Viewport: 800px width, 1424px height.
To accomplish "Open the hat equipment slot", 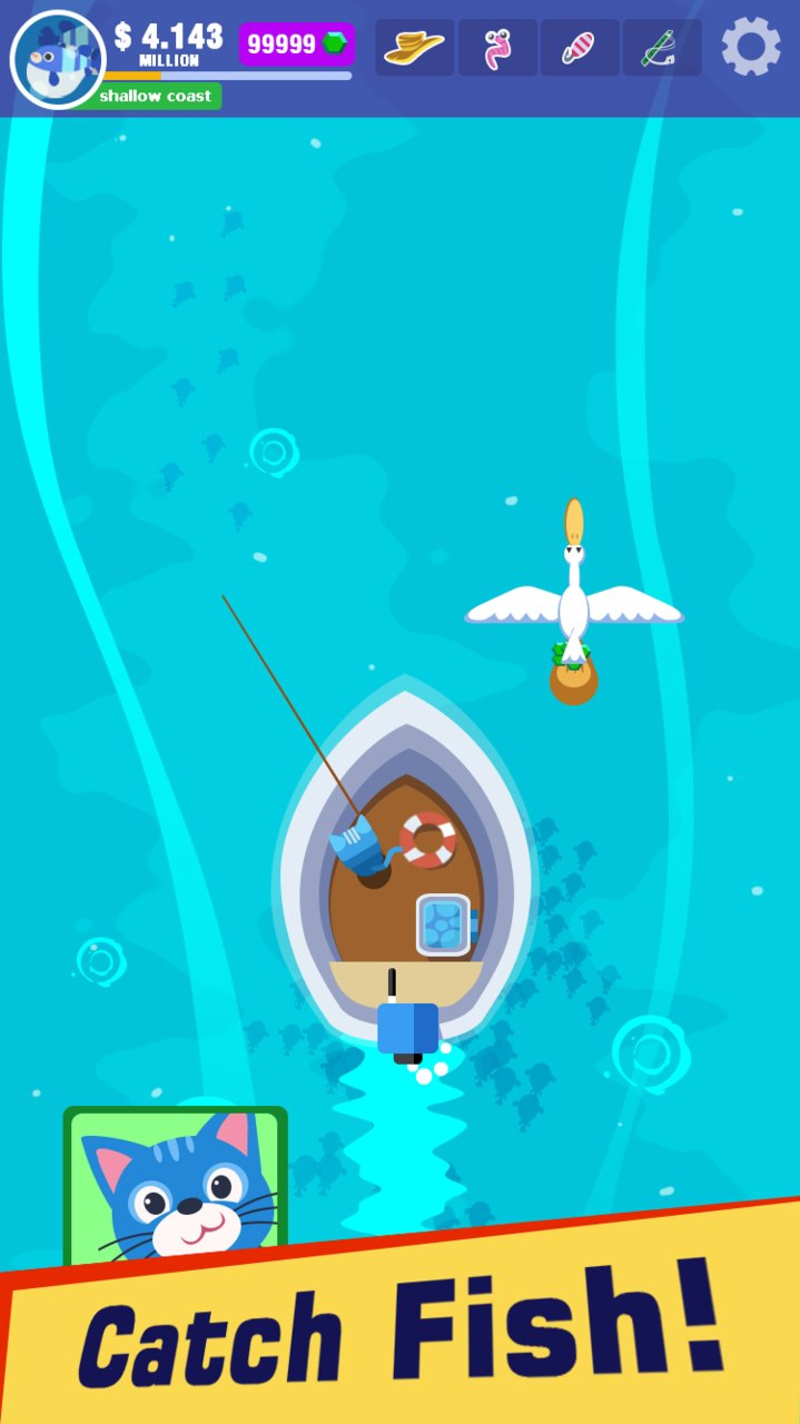I will (x=414, y=48).
